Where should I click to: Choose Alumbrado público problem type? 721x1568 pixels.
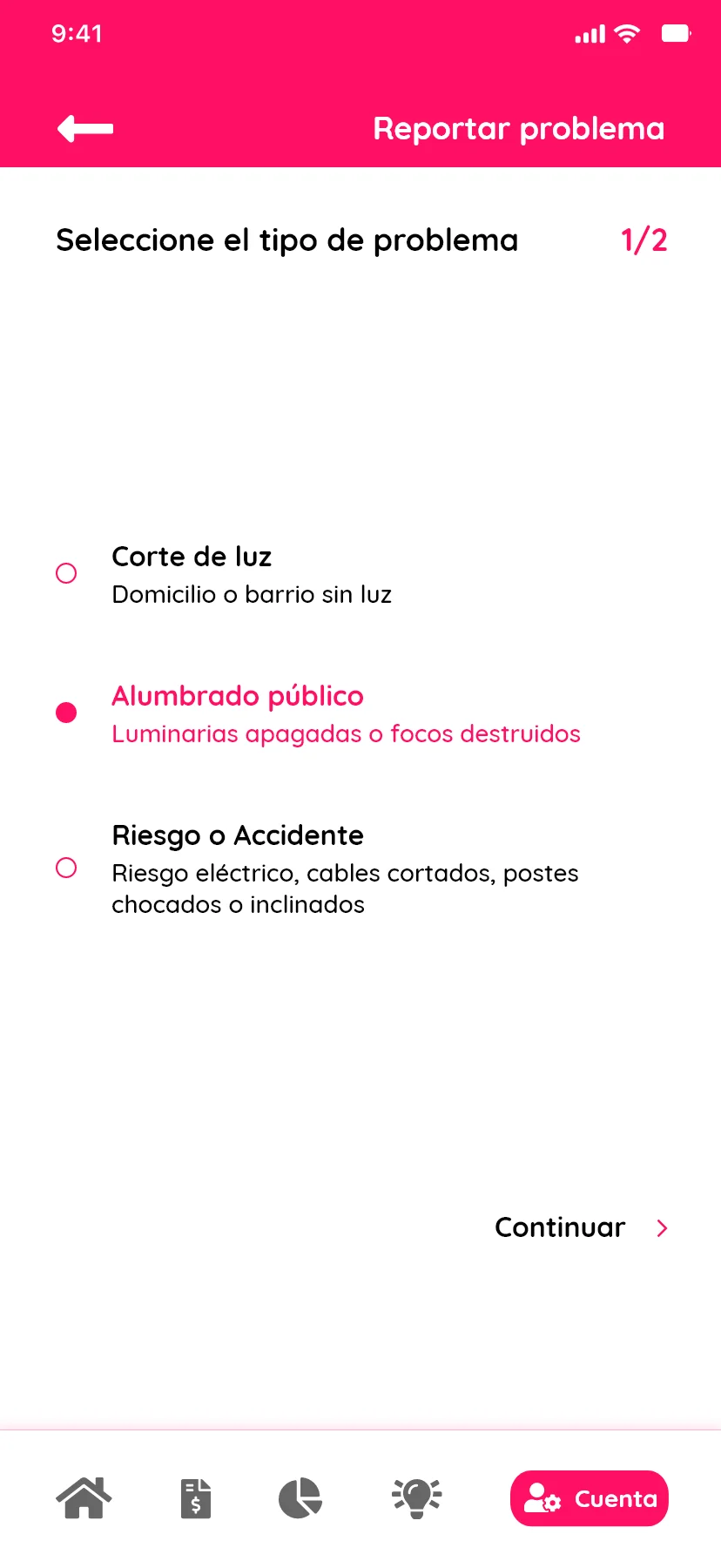pyautogui.click(x=66, y=713)
